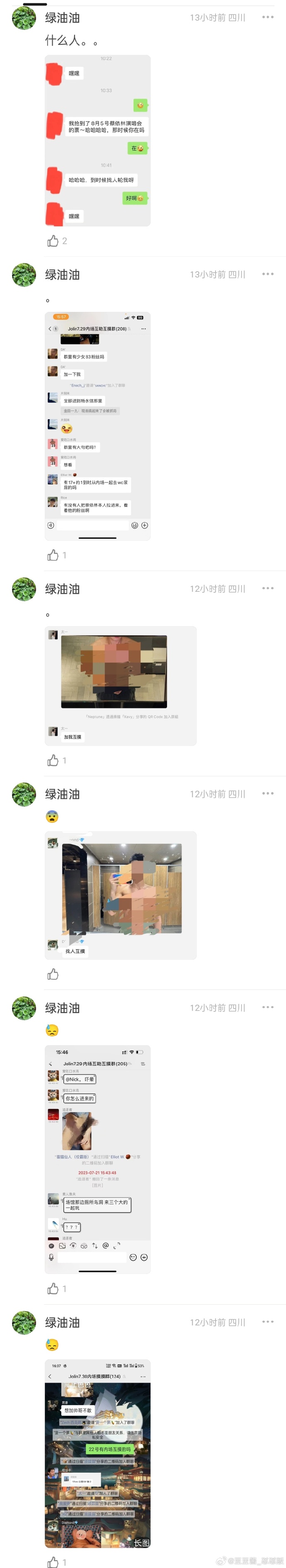The image size is (286, 1568).
Task: Open the image with the 'Nezrune' join notice
Action: click(x=121, y=686)
